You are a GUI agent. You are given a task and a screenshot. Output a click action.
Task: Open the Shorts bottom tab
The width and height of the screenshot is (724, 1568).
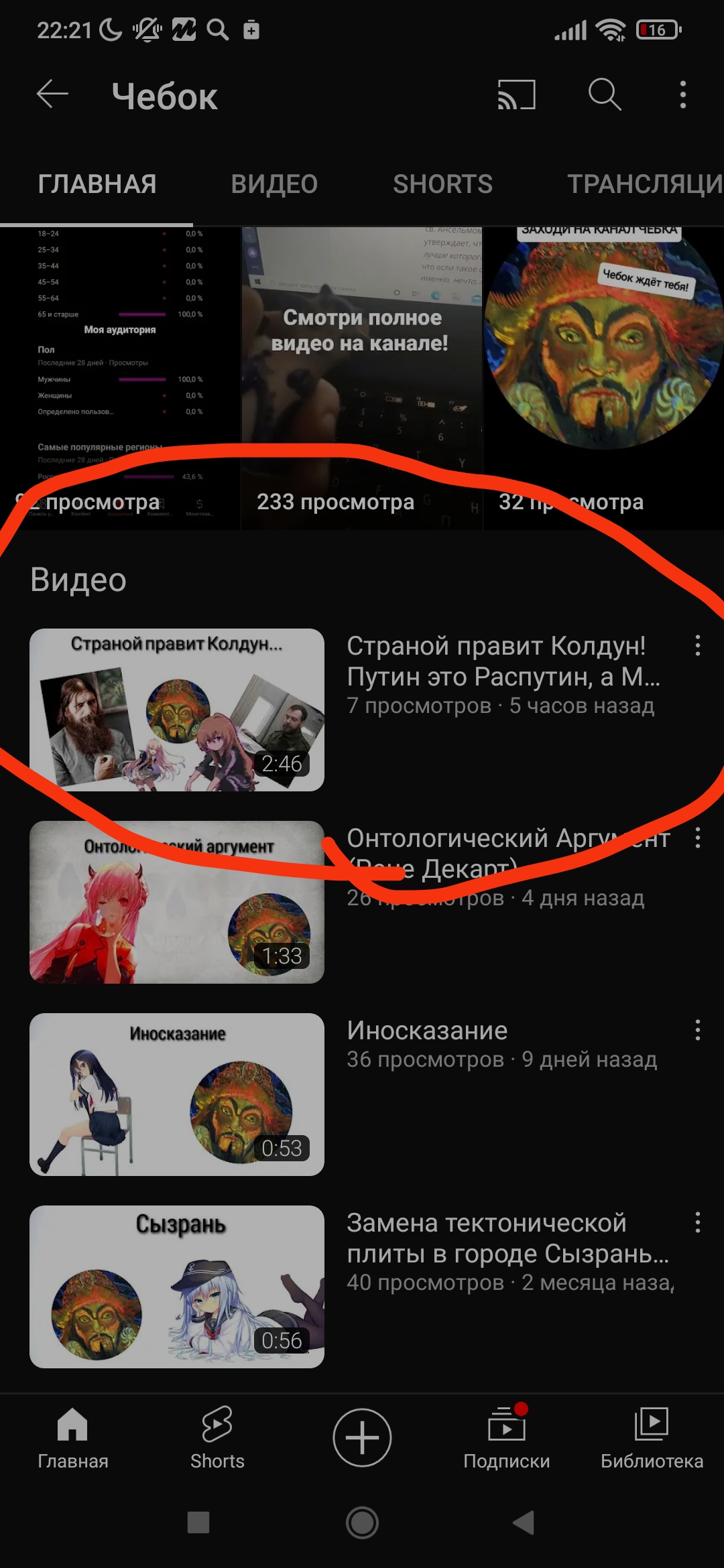point(217,1438)
